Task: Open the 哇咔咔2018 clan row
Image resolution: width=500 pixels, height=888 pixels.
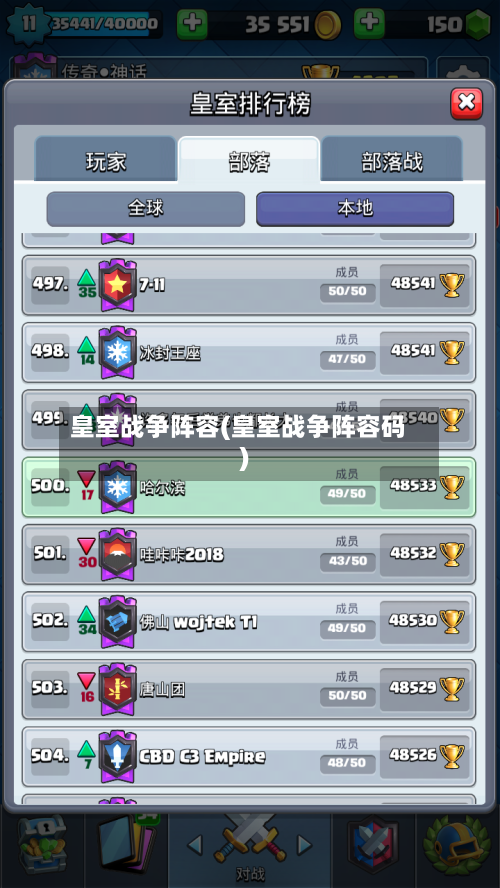Action: click(x=249, y=554)
